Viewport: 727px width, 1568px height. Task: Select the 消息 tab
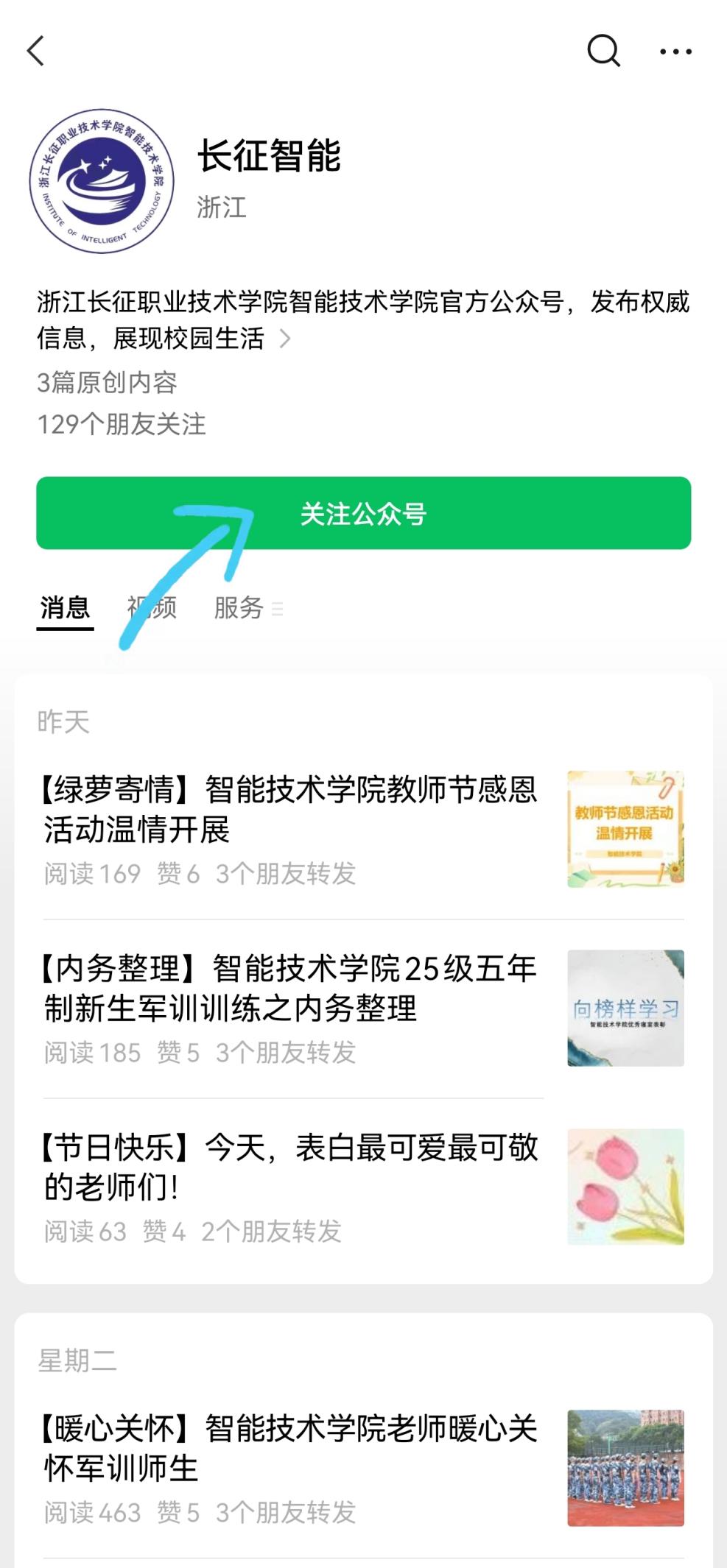[x=65, y=608]
